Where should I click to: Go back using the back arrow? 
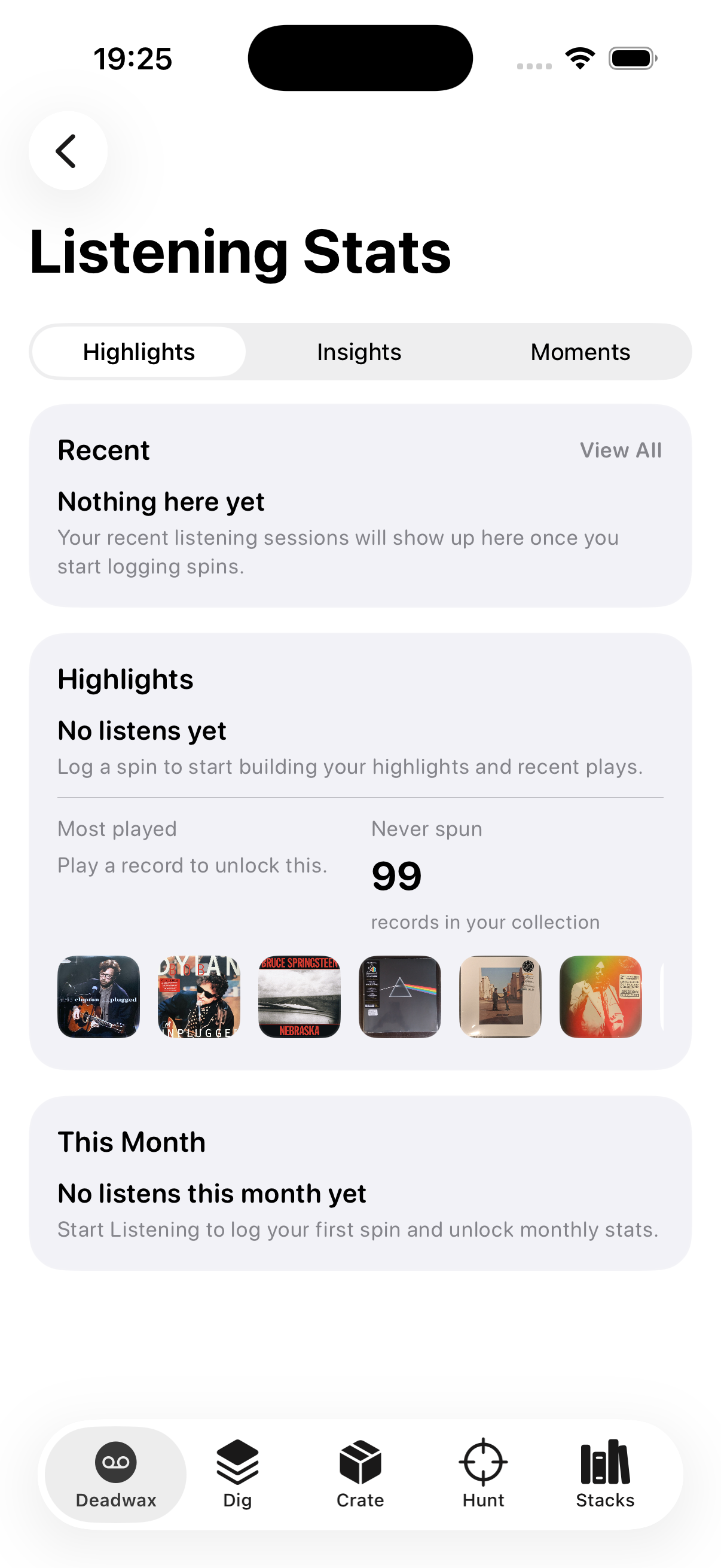68,150
